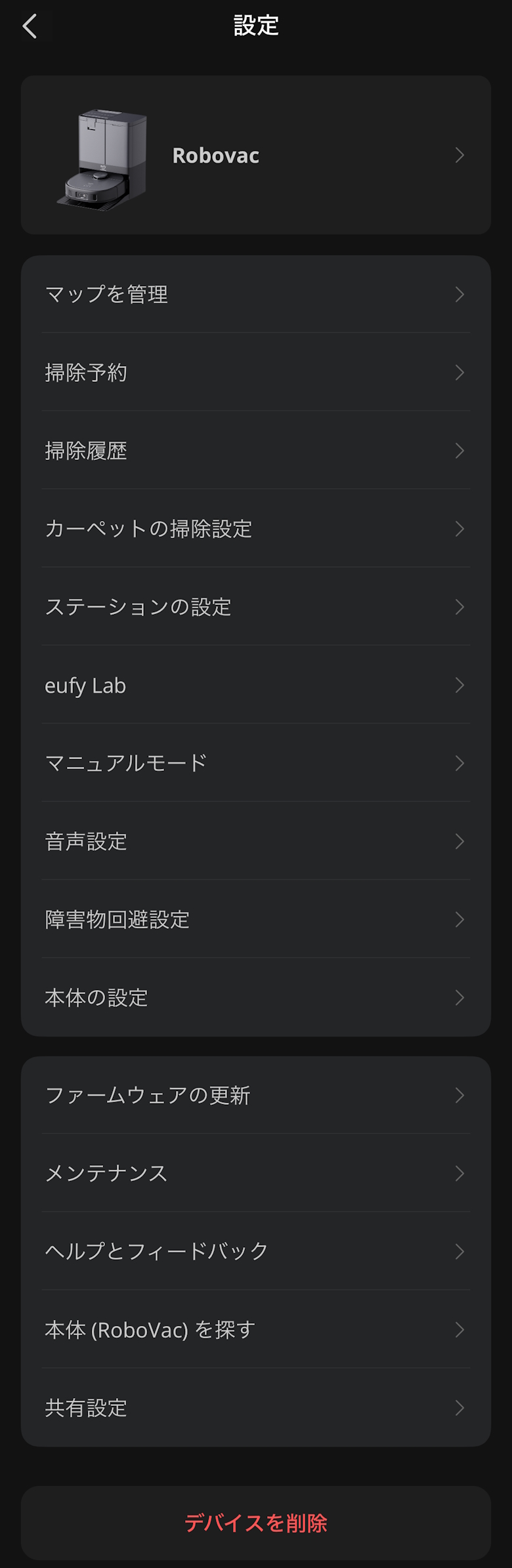This screenshot has width=512, height=1568.
Task: Open カーペットの掃除設定
Action: pos(256,529)
